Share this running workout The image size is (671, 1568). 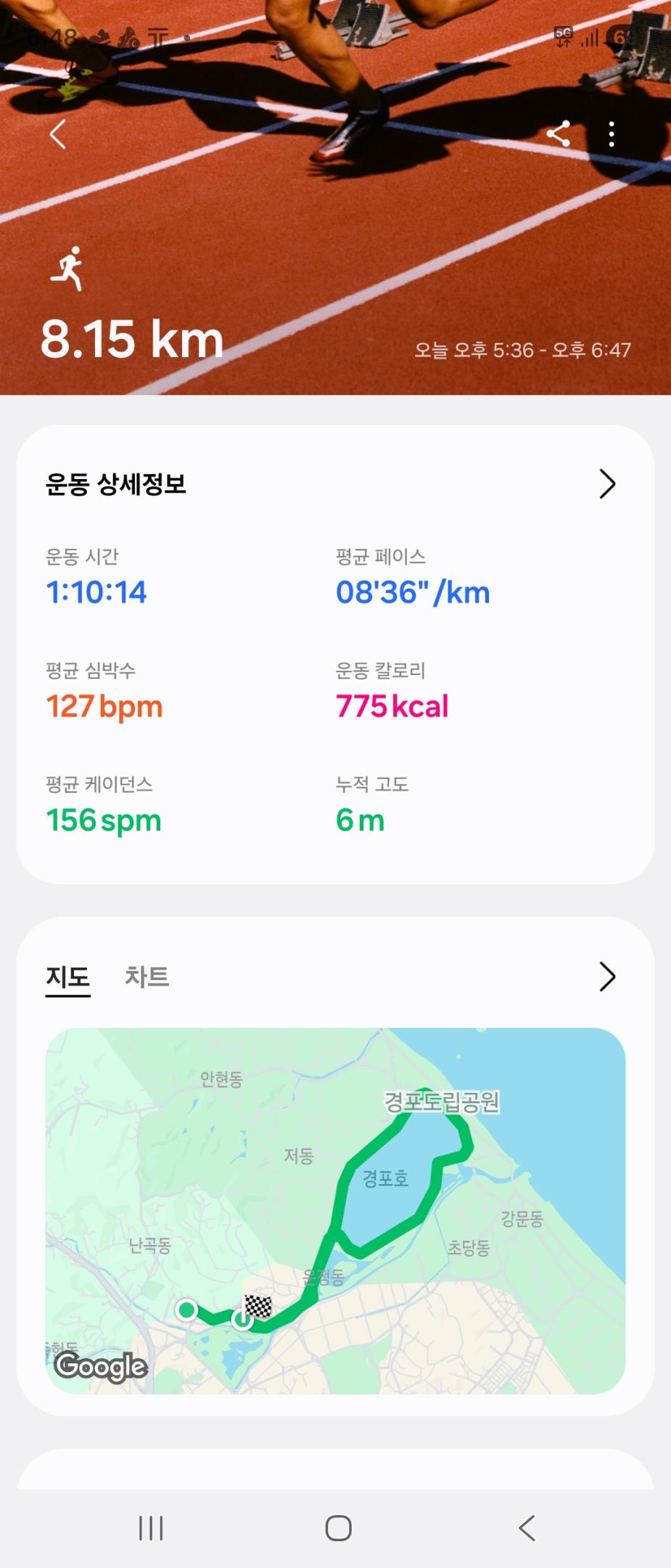click(x=558, y=134)
